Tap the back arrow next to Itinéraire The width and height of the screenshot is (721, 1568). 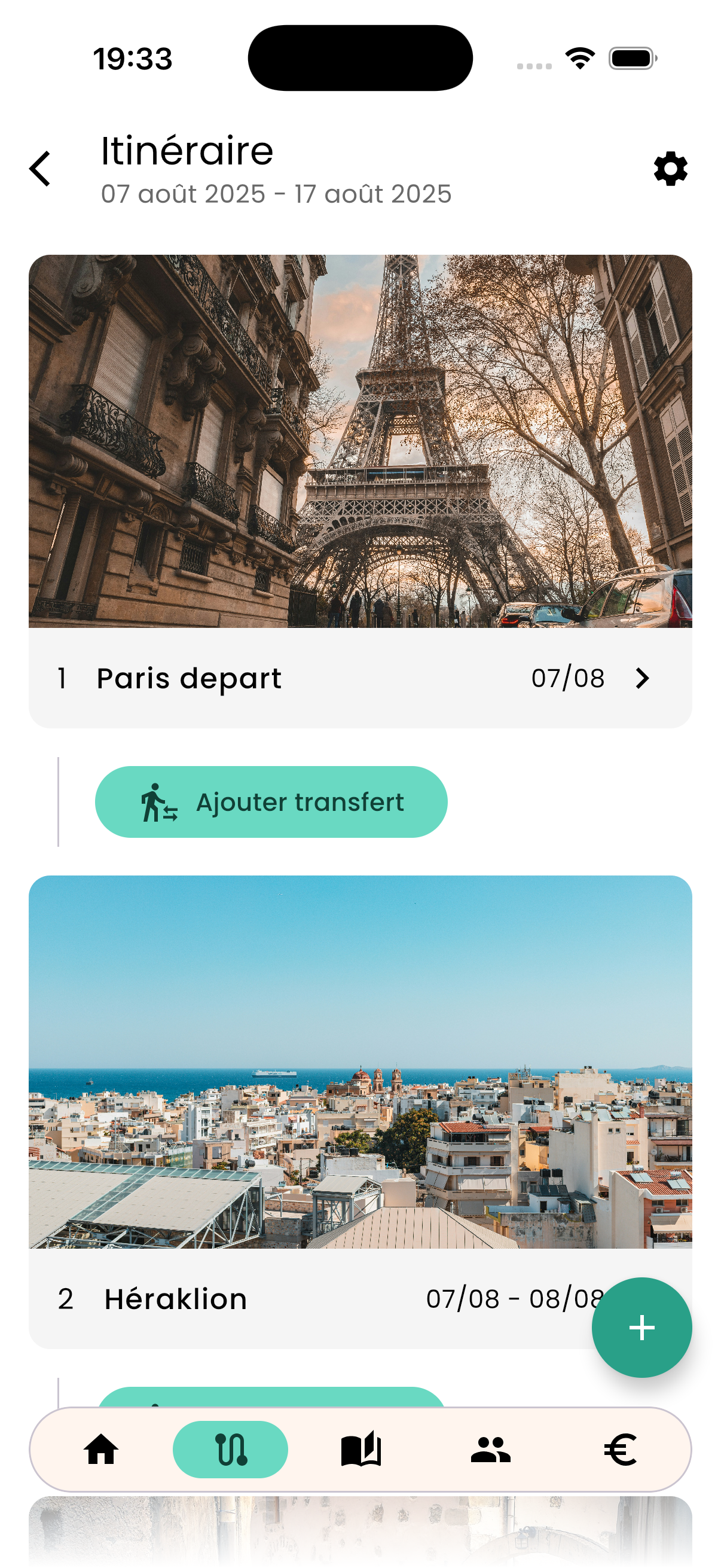(41, 169)
